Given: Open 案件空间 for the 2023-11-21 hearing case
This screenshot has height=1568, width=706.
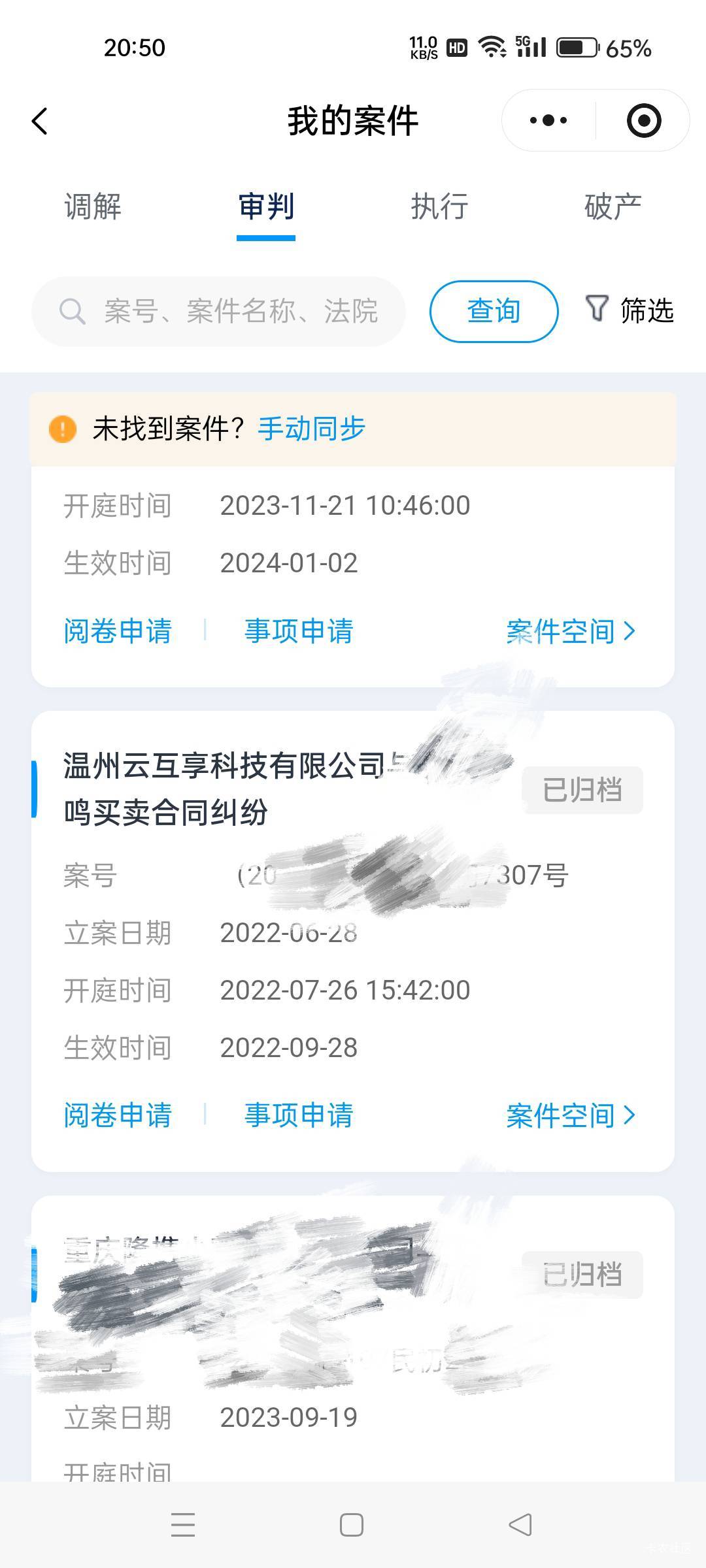Looking at the screenshot, I should tap(571, 631).
